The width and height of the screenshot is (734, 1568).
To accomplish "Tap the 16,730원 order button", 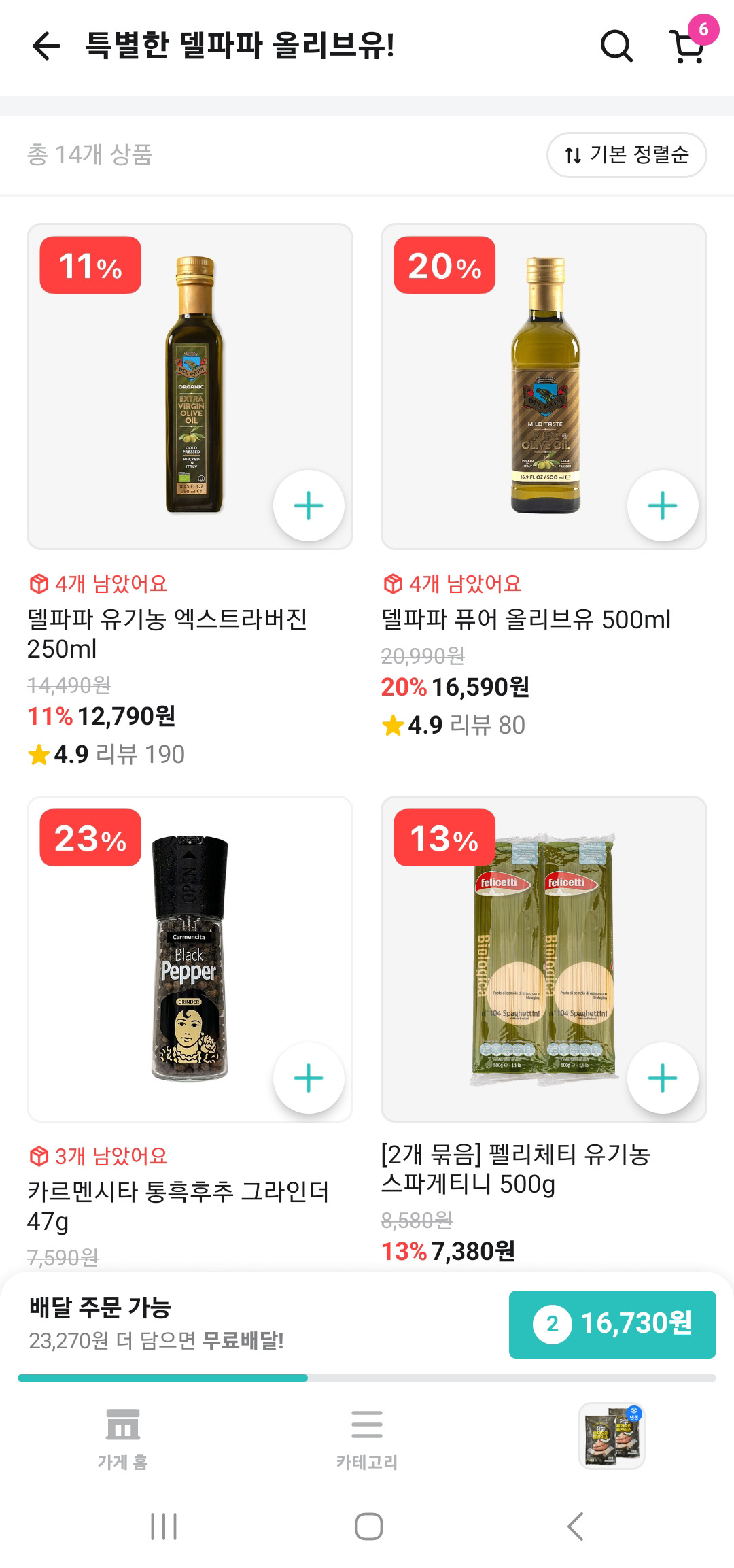I will 612,1324.
